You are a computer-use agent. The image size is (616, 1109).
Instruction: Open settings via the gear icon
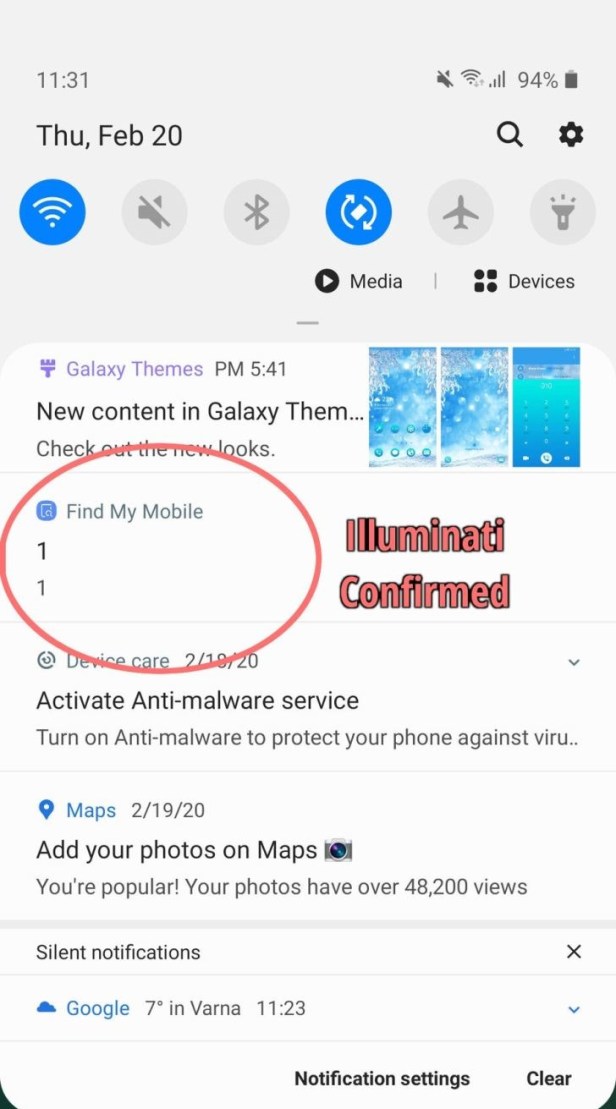(x=571, y=135)
